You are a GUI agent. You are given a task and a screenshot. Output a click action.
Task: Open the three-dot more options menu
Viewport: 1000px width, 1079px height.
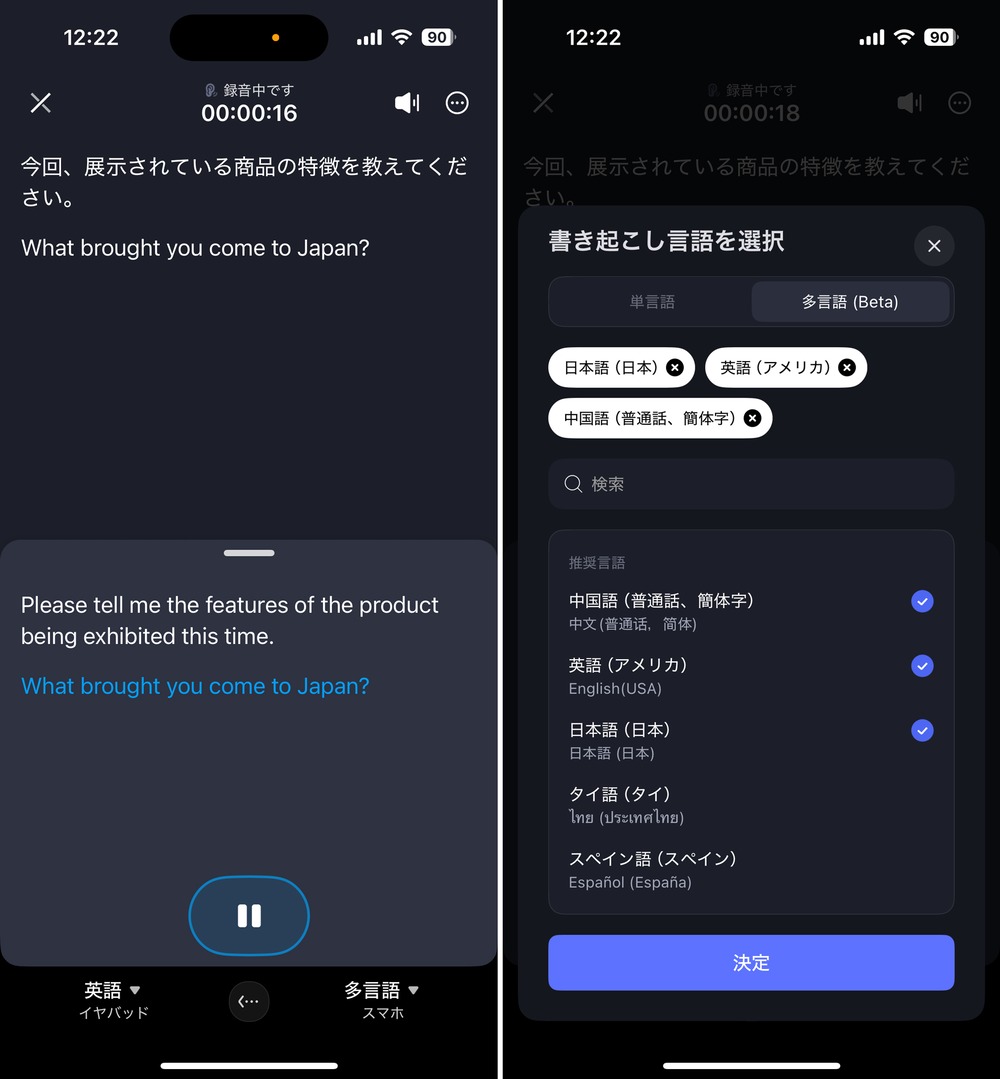(457, 103)
